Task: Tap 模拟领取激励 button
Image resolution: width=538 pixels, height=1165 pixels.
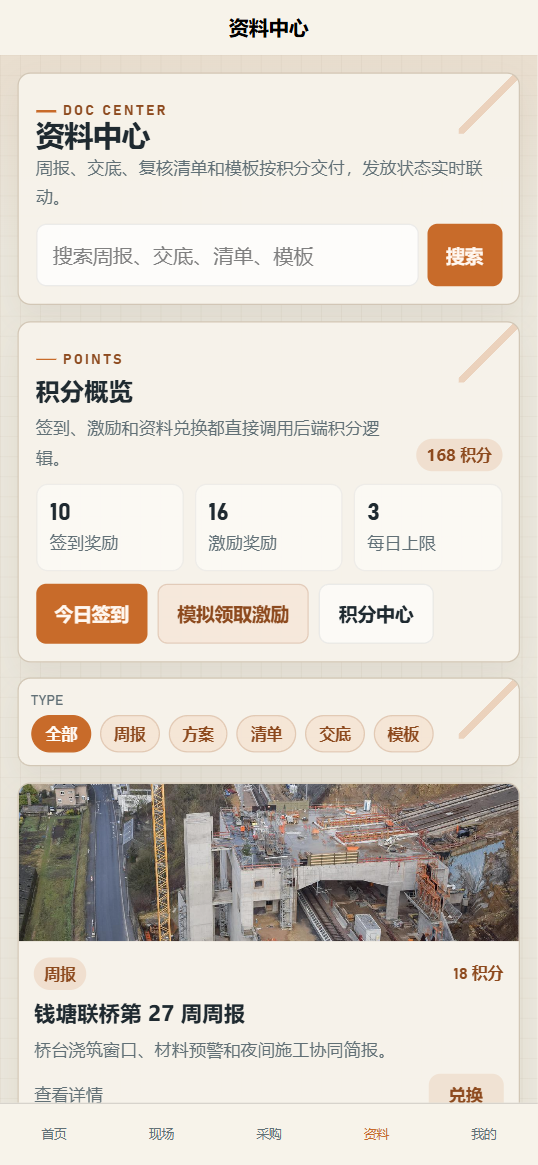Action: [233, 614]
